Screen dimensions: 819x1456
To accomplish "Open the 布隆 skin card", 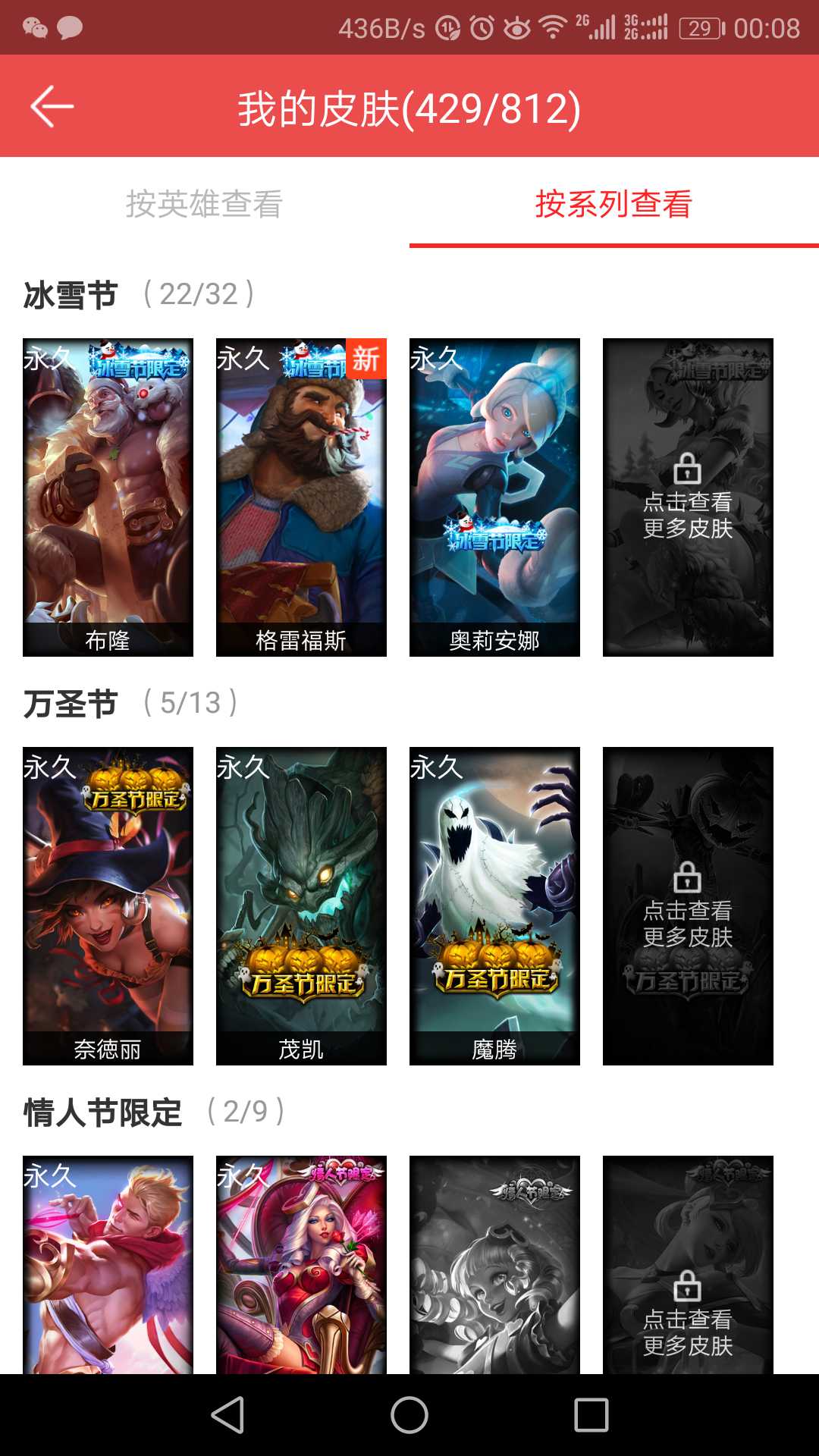I will tap(108, 497).
